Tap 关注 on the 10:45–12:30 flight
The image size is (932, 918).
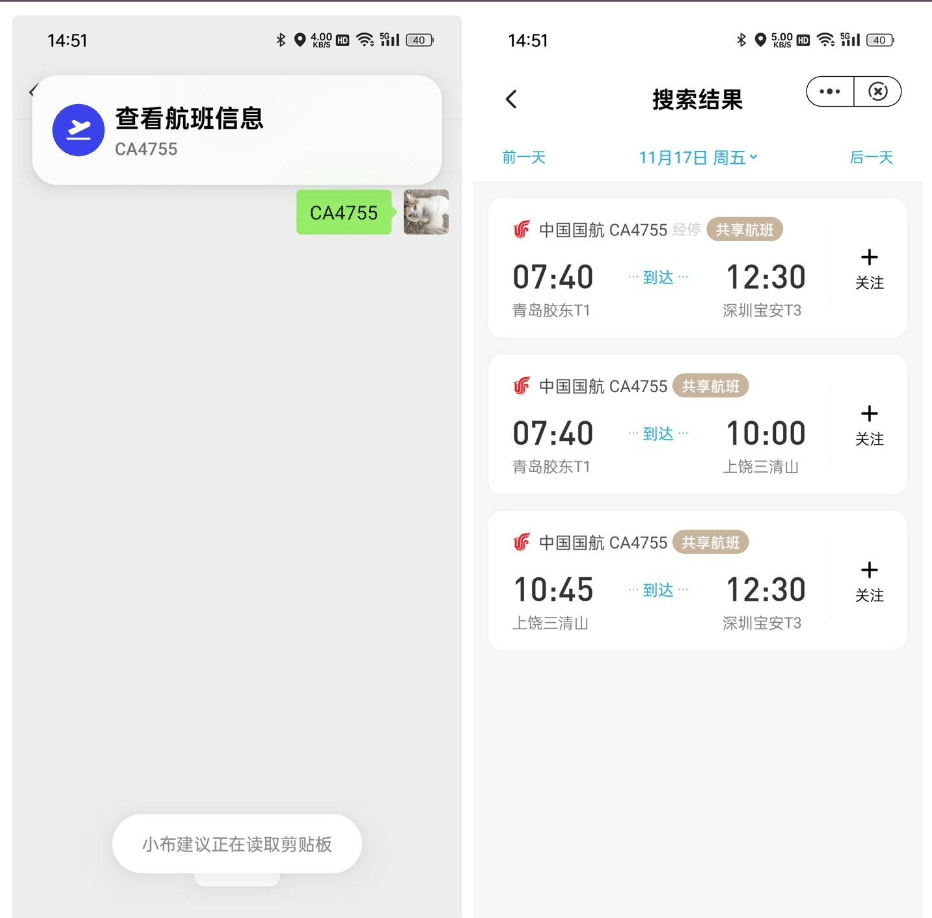pyautogui.click(x=869, y=581)
